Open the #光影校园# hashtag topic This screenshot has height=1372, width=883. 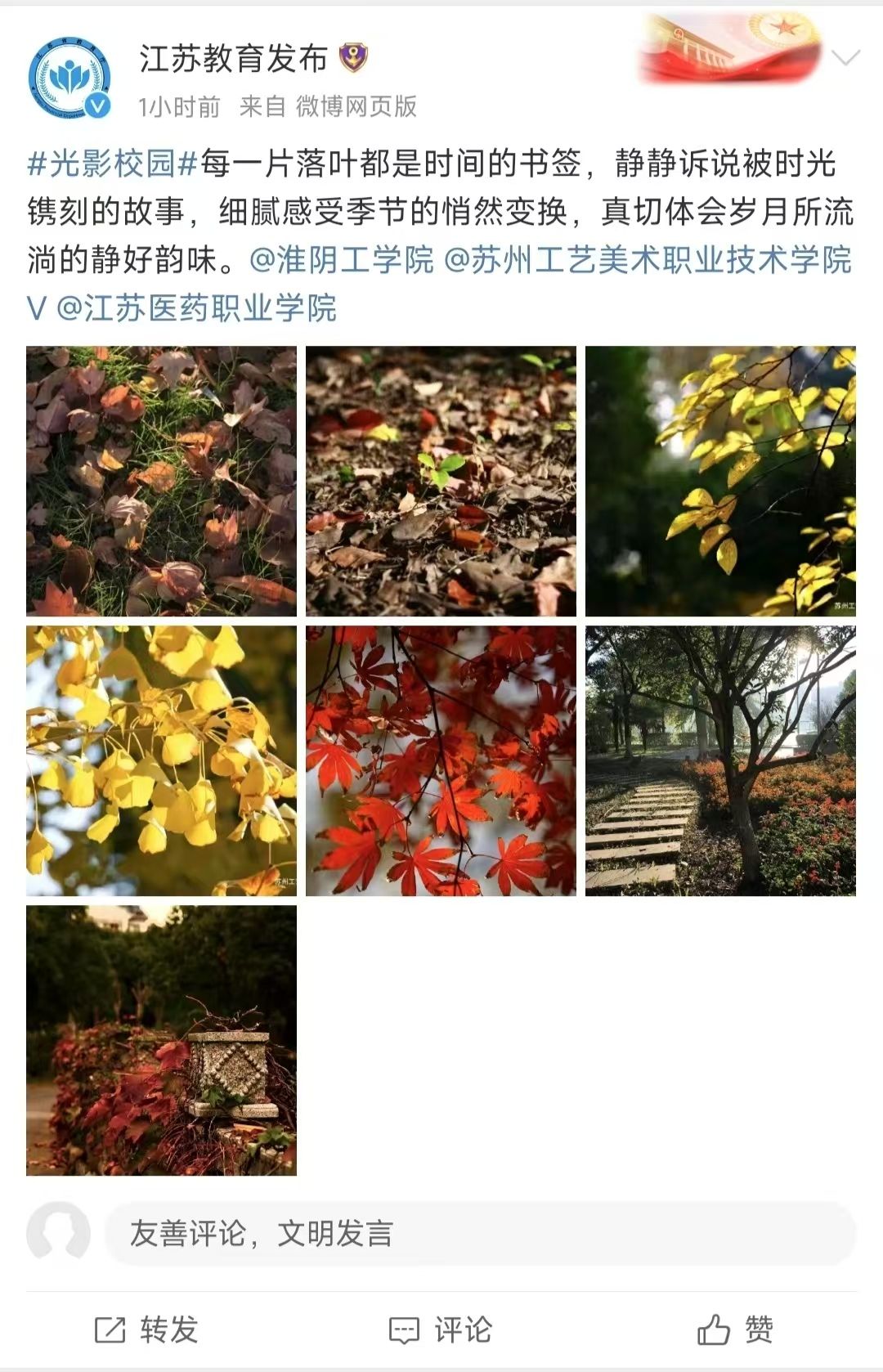coord(113,164)
